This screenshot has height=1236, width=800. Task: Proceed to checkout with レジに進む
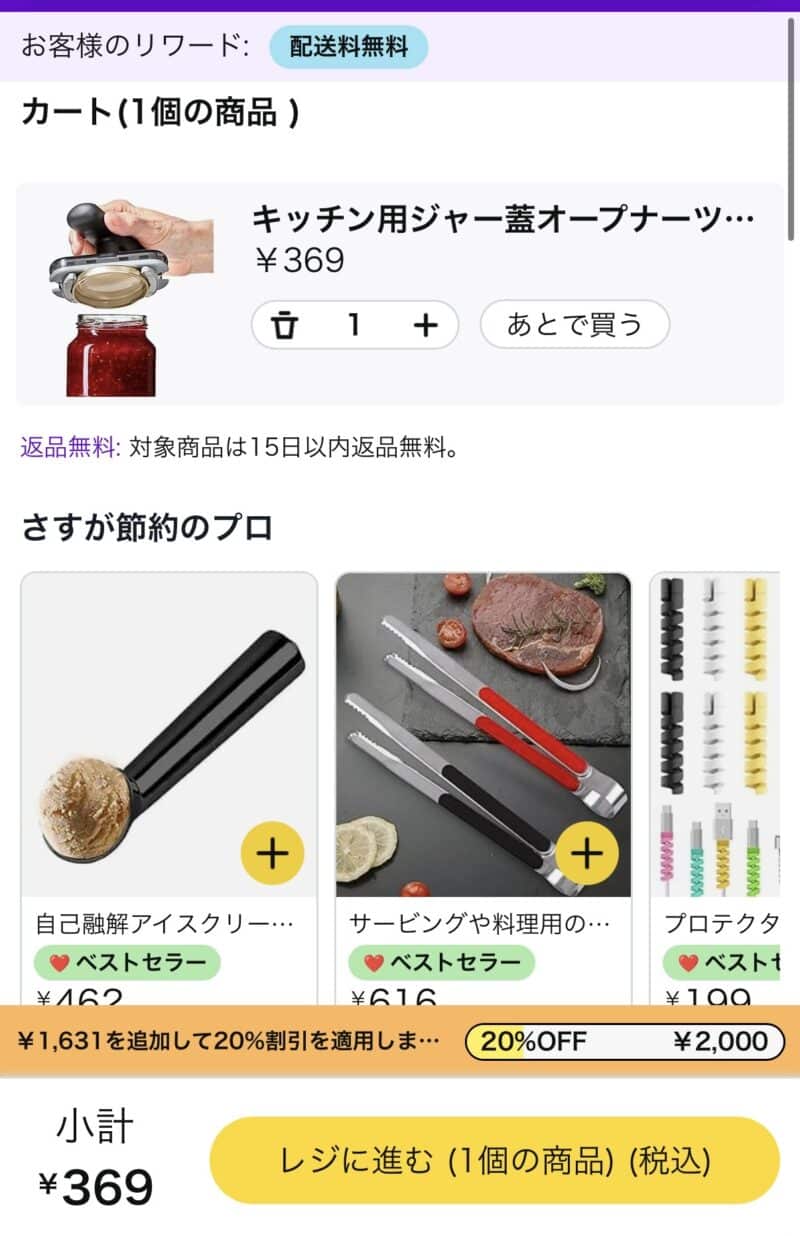pos(494,1161)
